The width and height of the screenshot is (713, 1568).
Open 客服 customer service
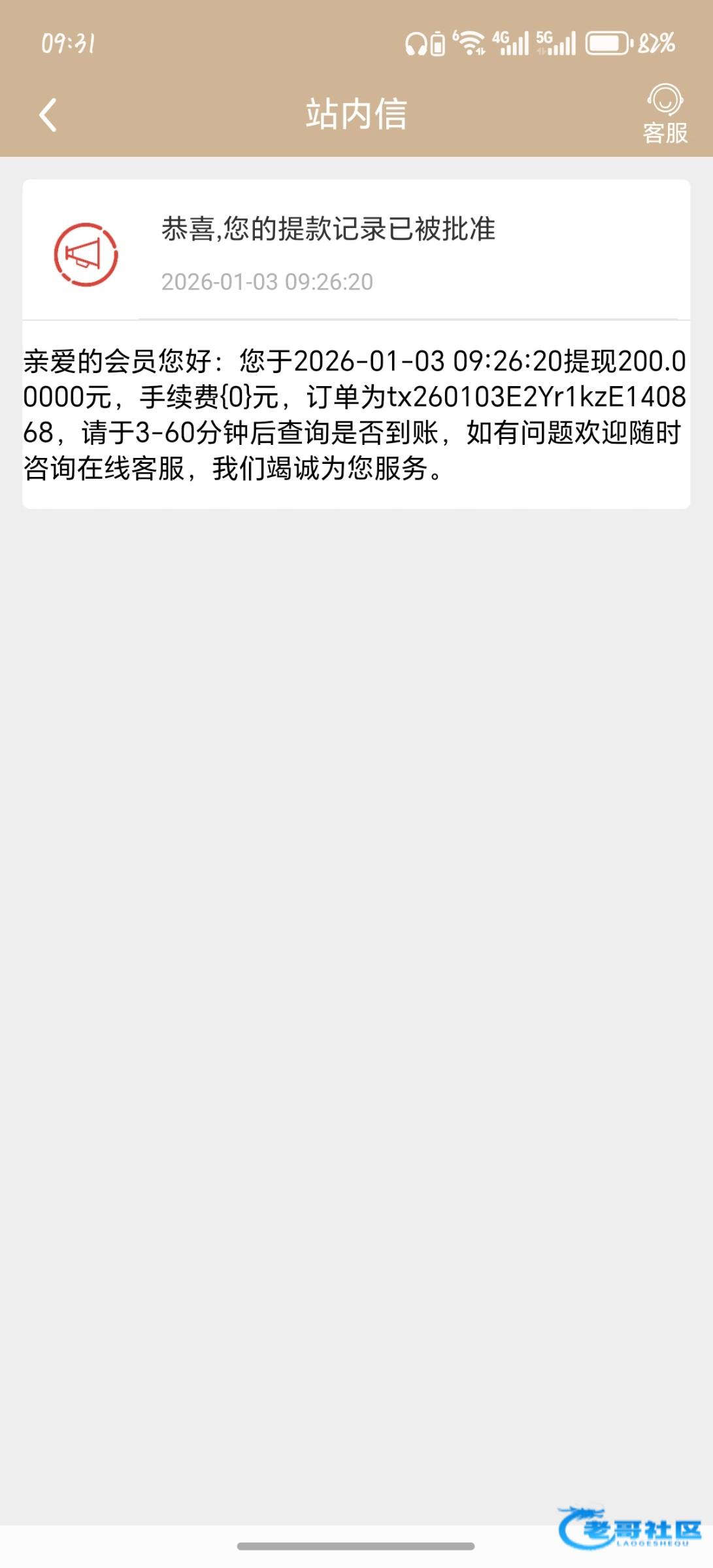(665, 114)
